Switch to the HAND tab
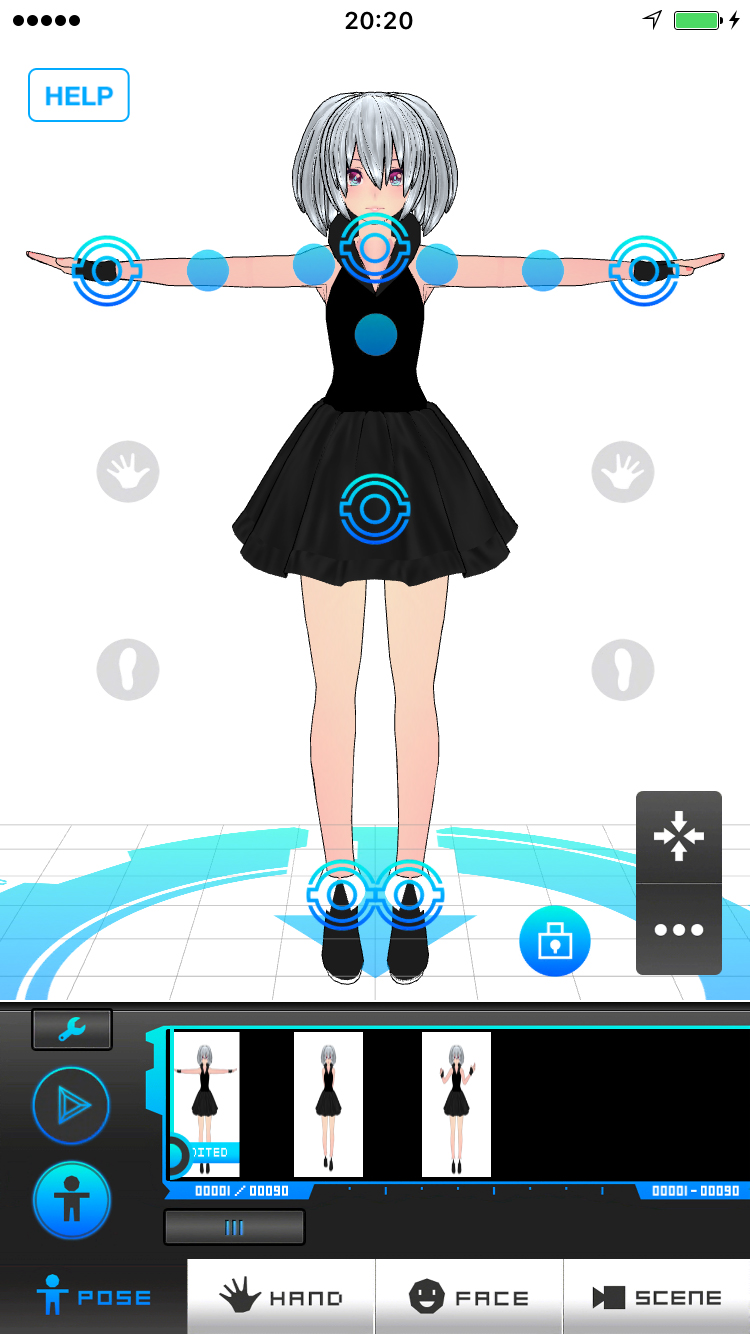 [x=281, y=1297]
